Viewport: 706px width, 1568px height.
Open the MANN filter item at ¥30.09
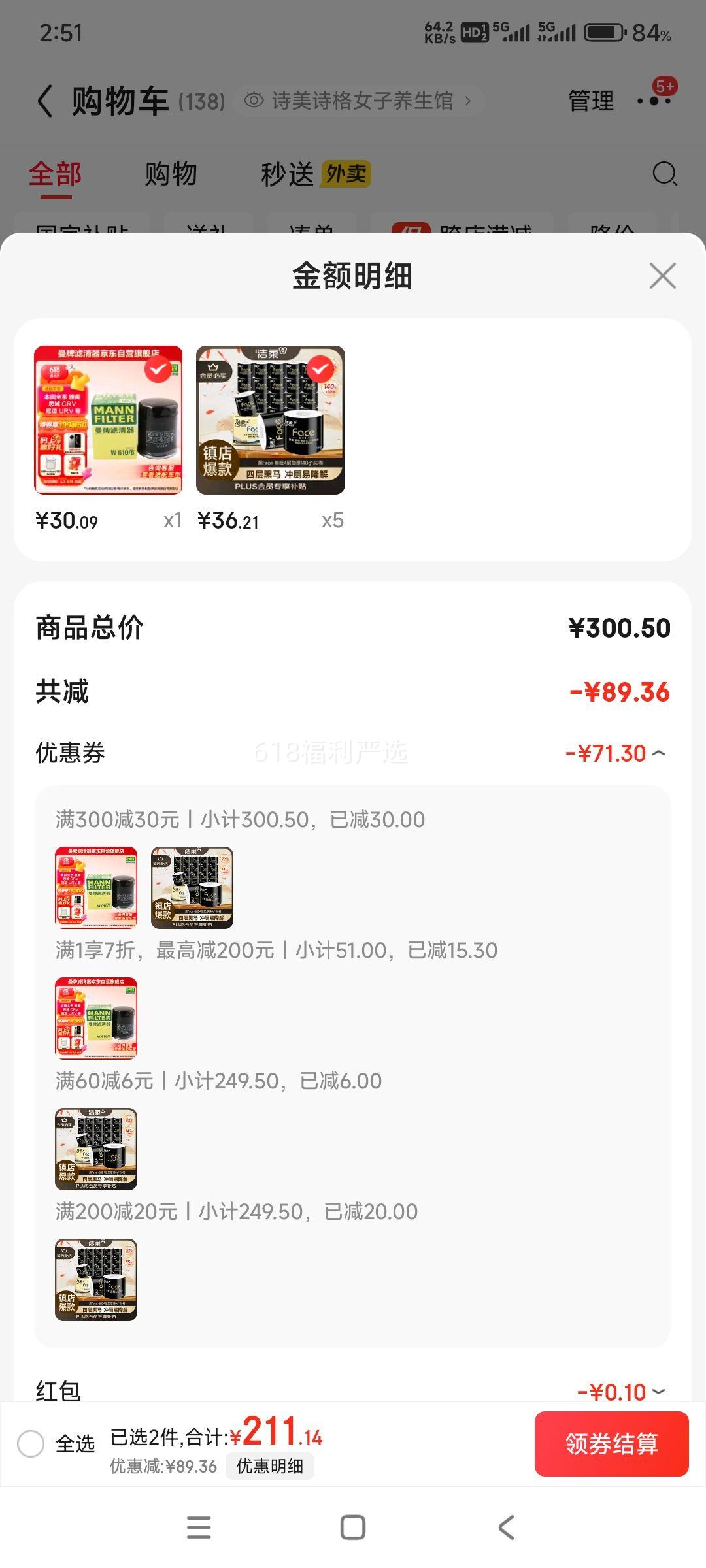pos(109,420)
